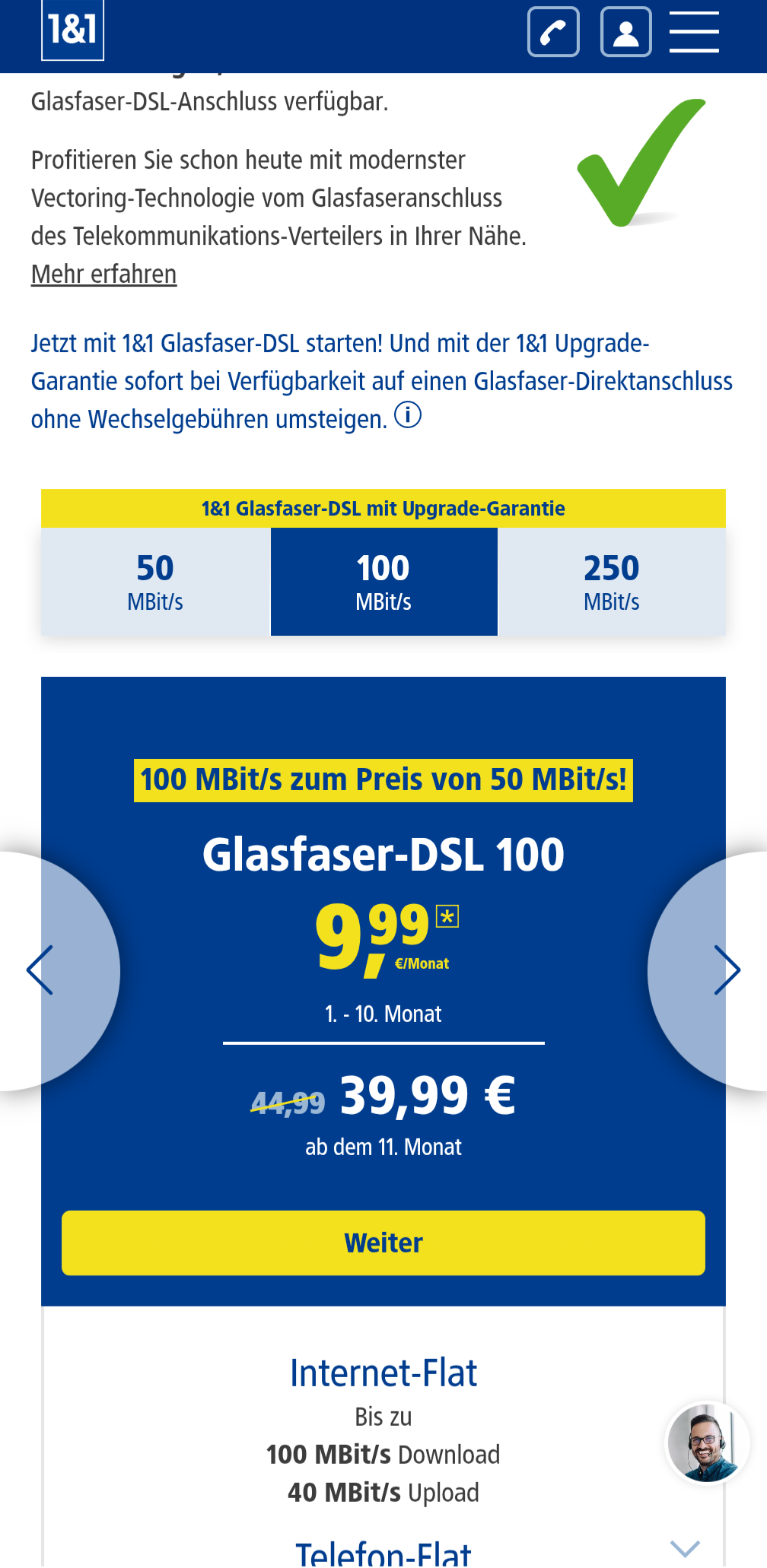Go to the next tariff card

coord(725,970)
